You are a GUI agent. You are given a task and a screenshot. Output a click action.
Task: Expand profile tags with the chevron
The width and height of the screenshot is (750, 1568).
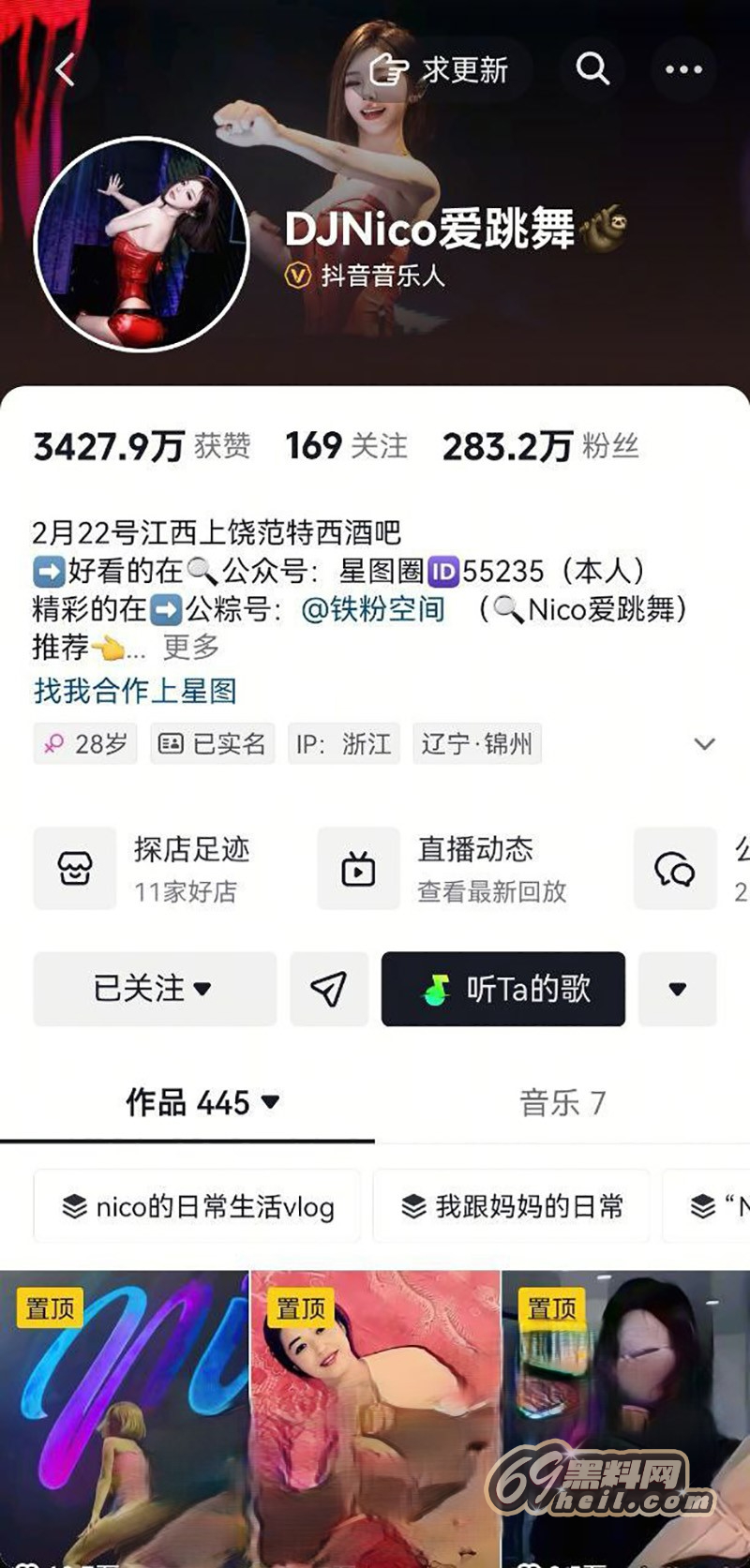click(x=704, y=744)
